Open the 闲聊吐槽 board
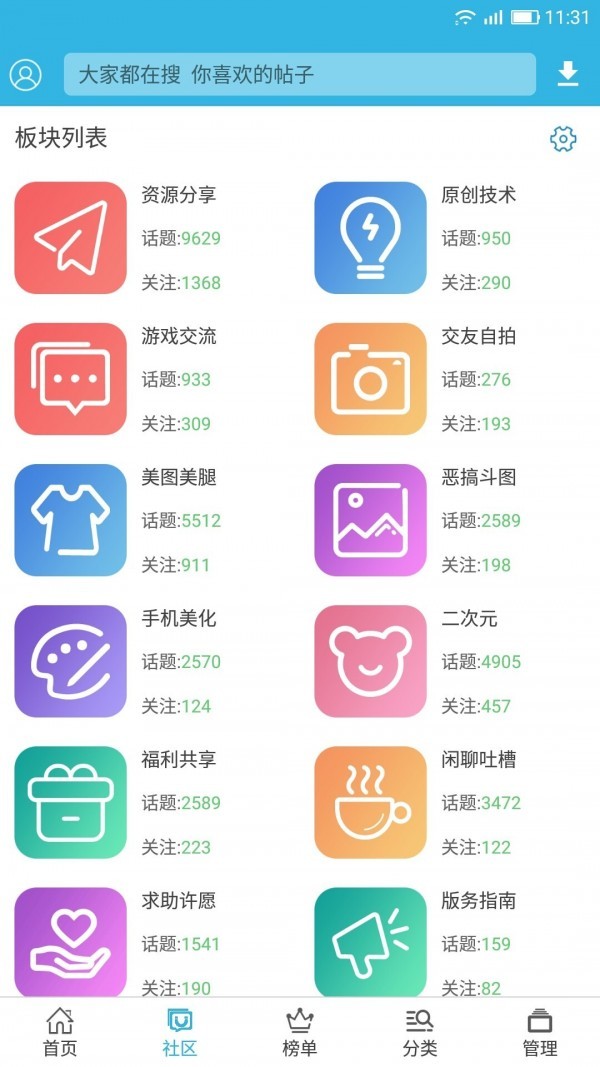600x1067 pixels. click(371, 802)
